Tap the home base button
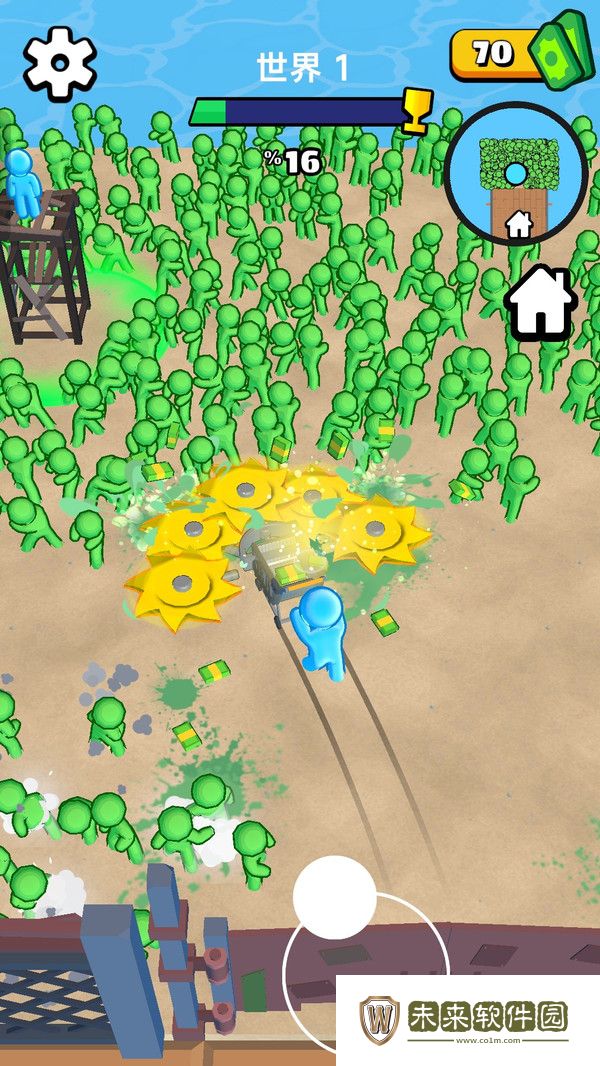Viewport: 600px width, 1066px height. [541, 301]
